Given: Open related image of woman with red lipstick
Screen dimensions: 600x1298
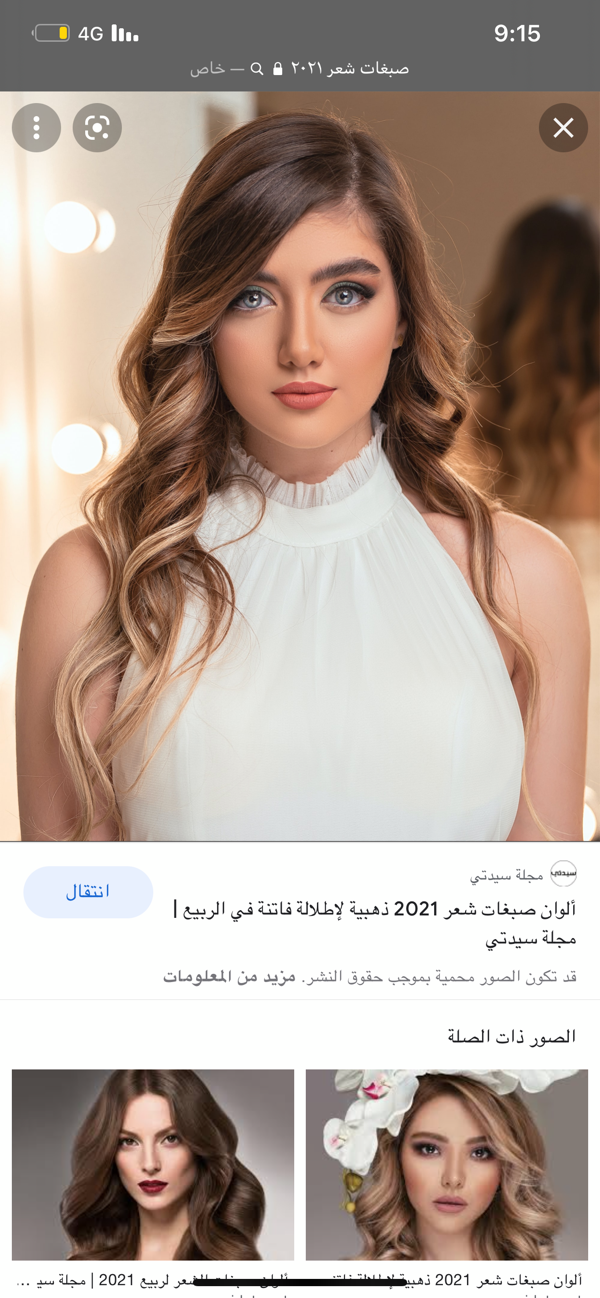Looking at the screenshot, I should pos(153,1164).
